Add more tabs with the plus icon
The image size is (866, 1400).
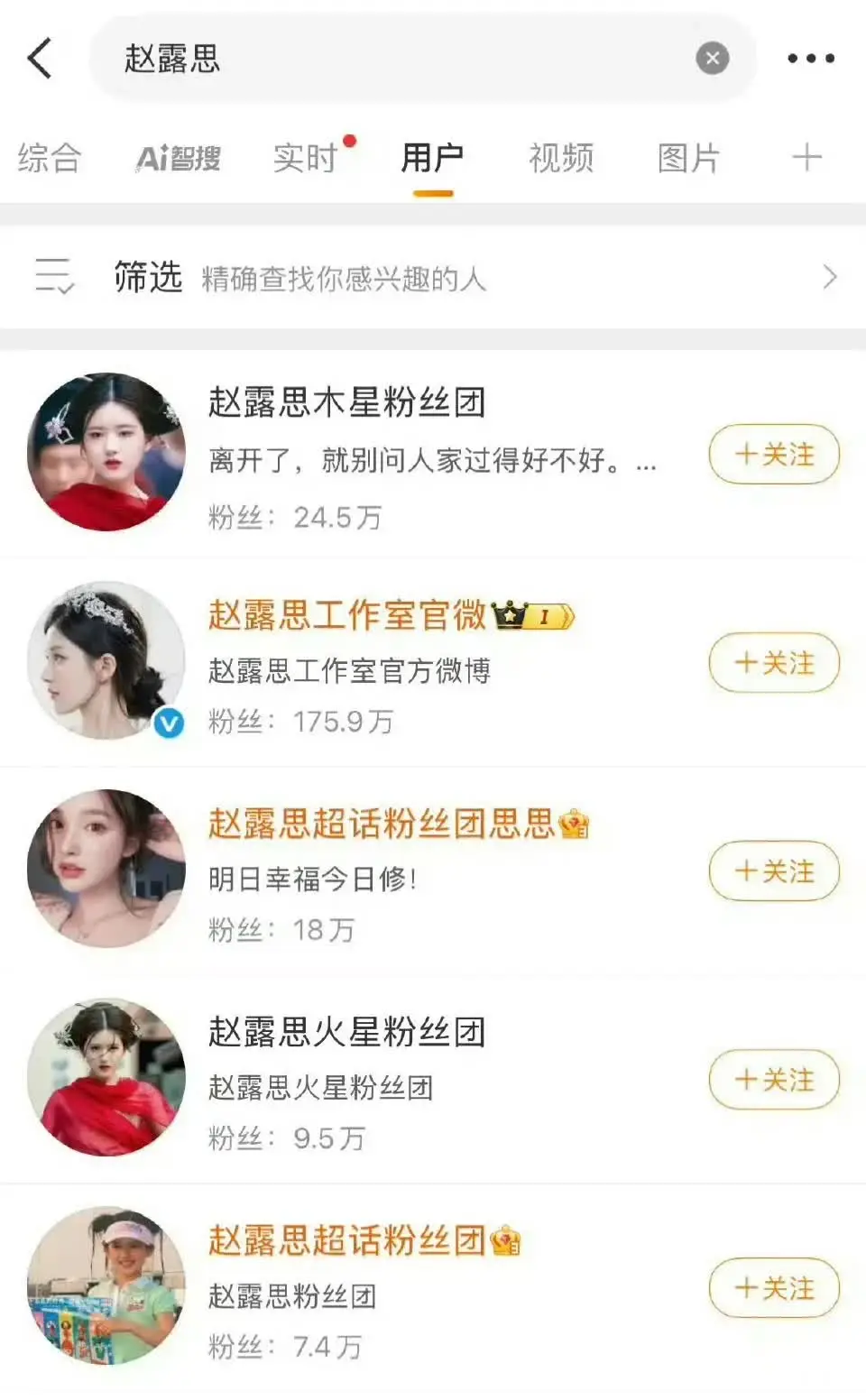[806, 159]
